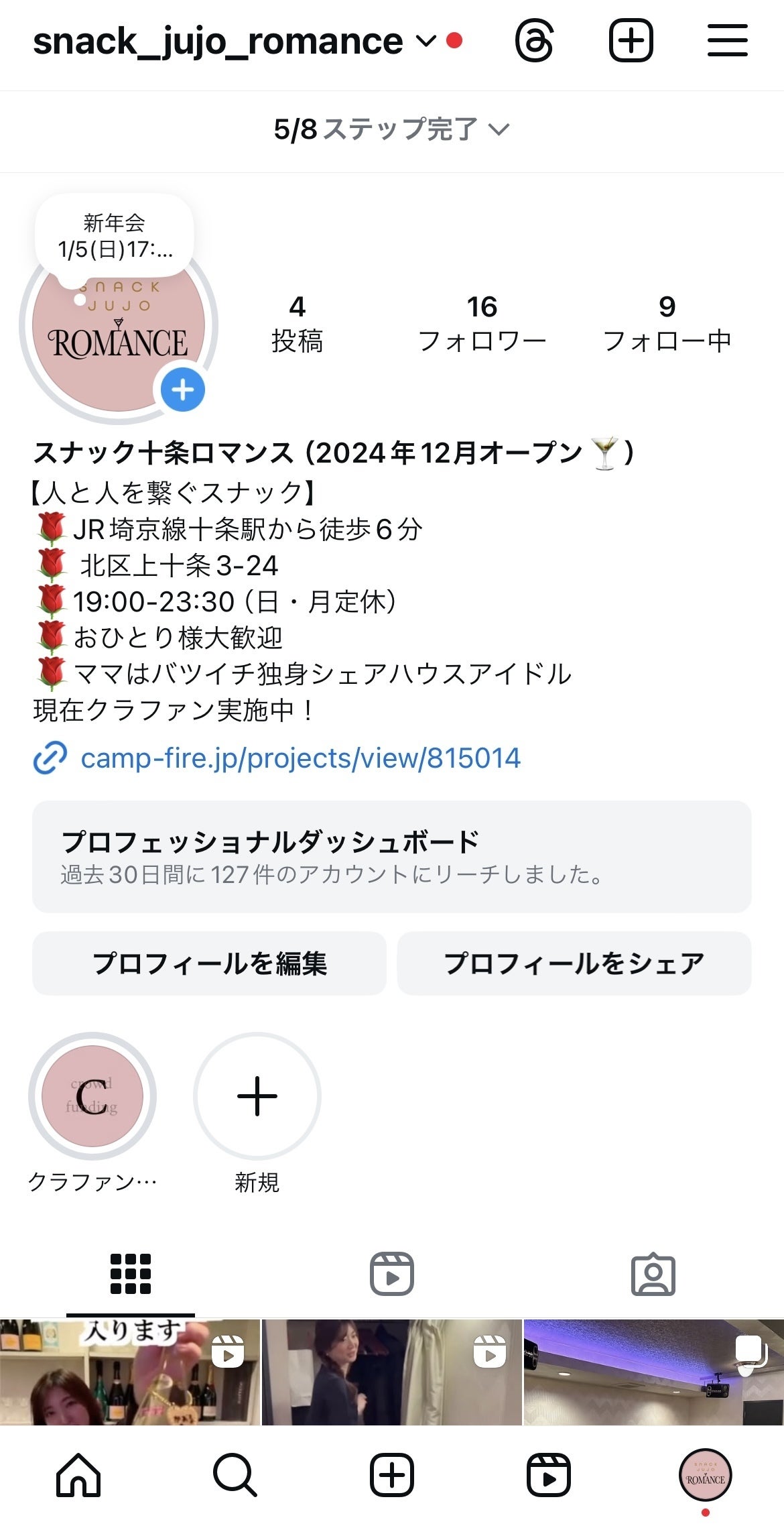
Task: Open the hamburger menu
Action: click(727, 42)
